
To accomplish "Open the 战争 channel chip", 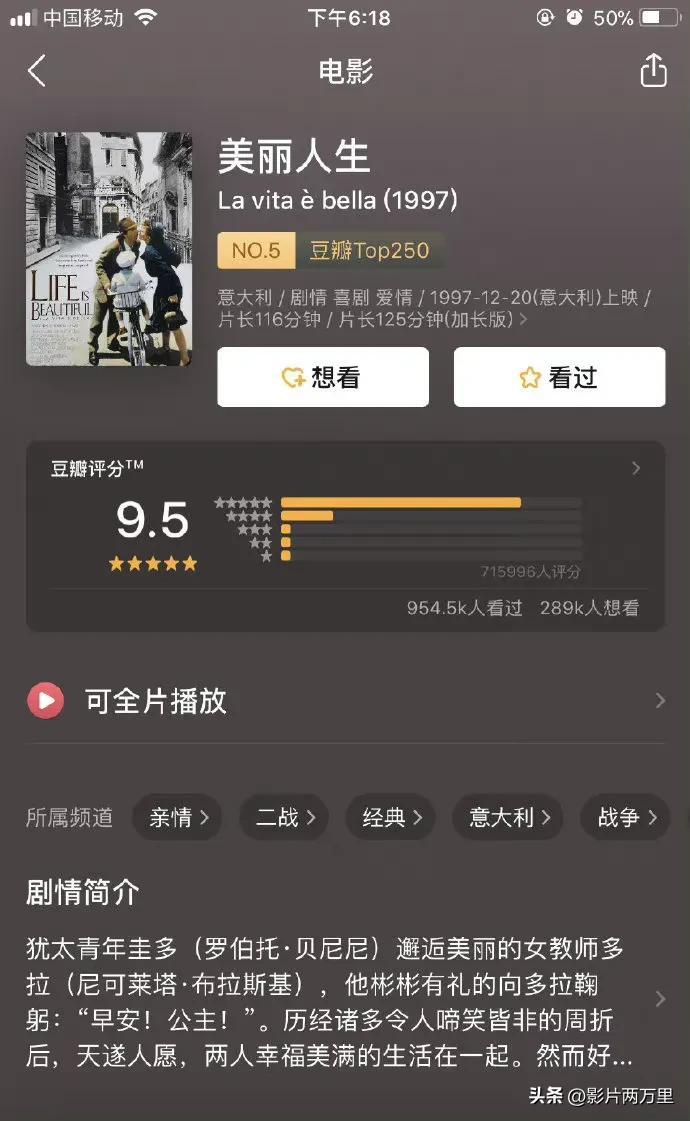I will 626,818.
